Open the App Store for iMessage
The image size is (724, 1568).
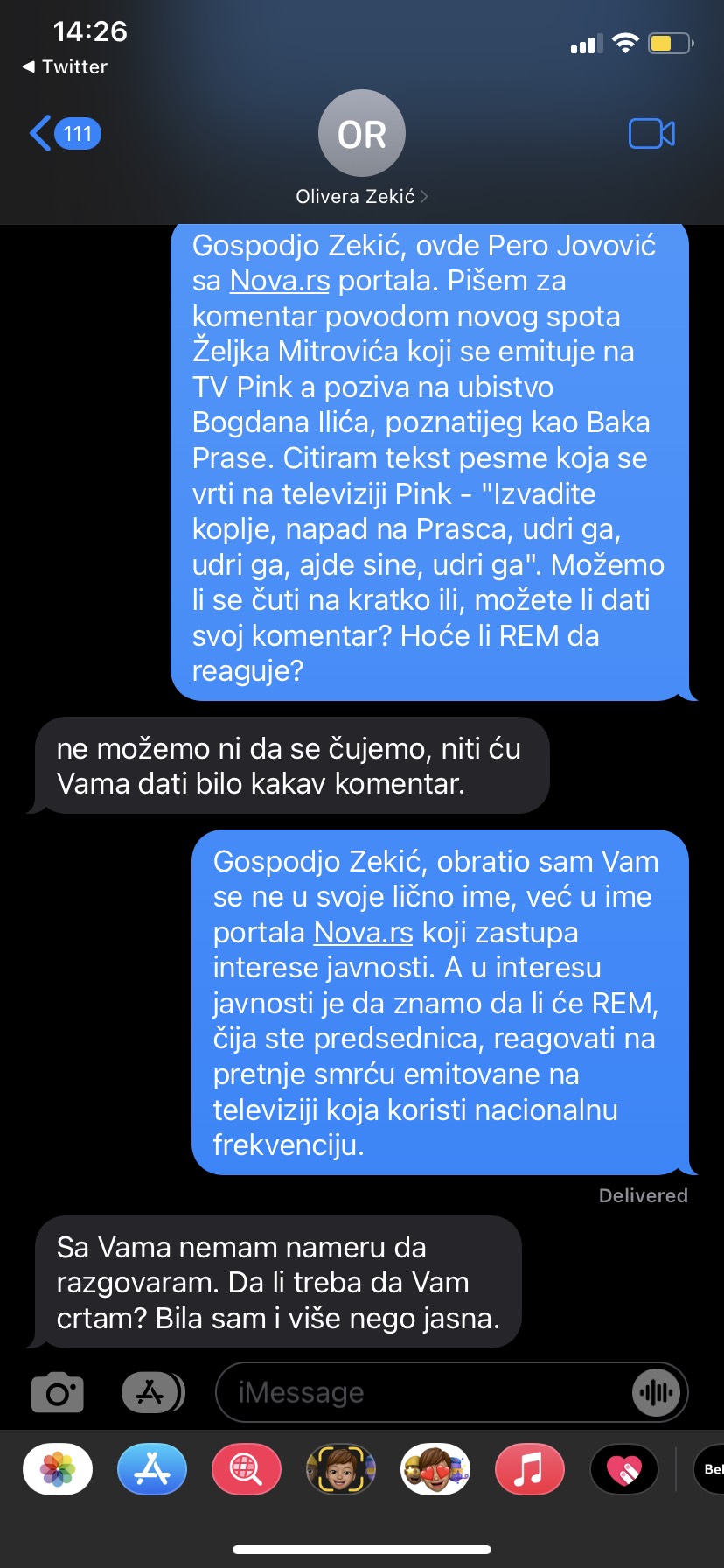coord(152,1469)
